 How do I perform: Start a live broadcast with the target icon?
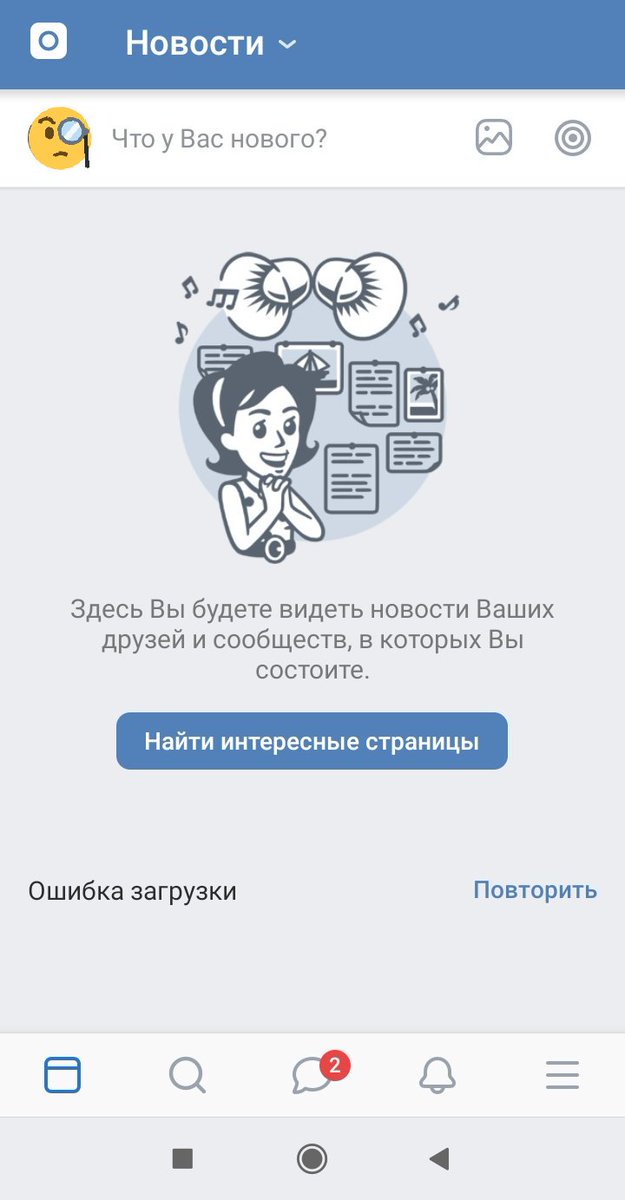[x=573, y=139]
